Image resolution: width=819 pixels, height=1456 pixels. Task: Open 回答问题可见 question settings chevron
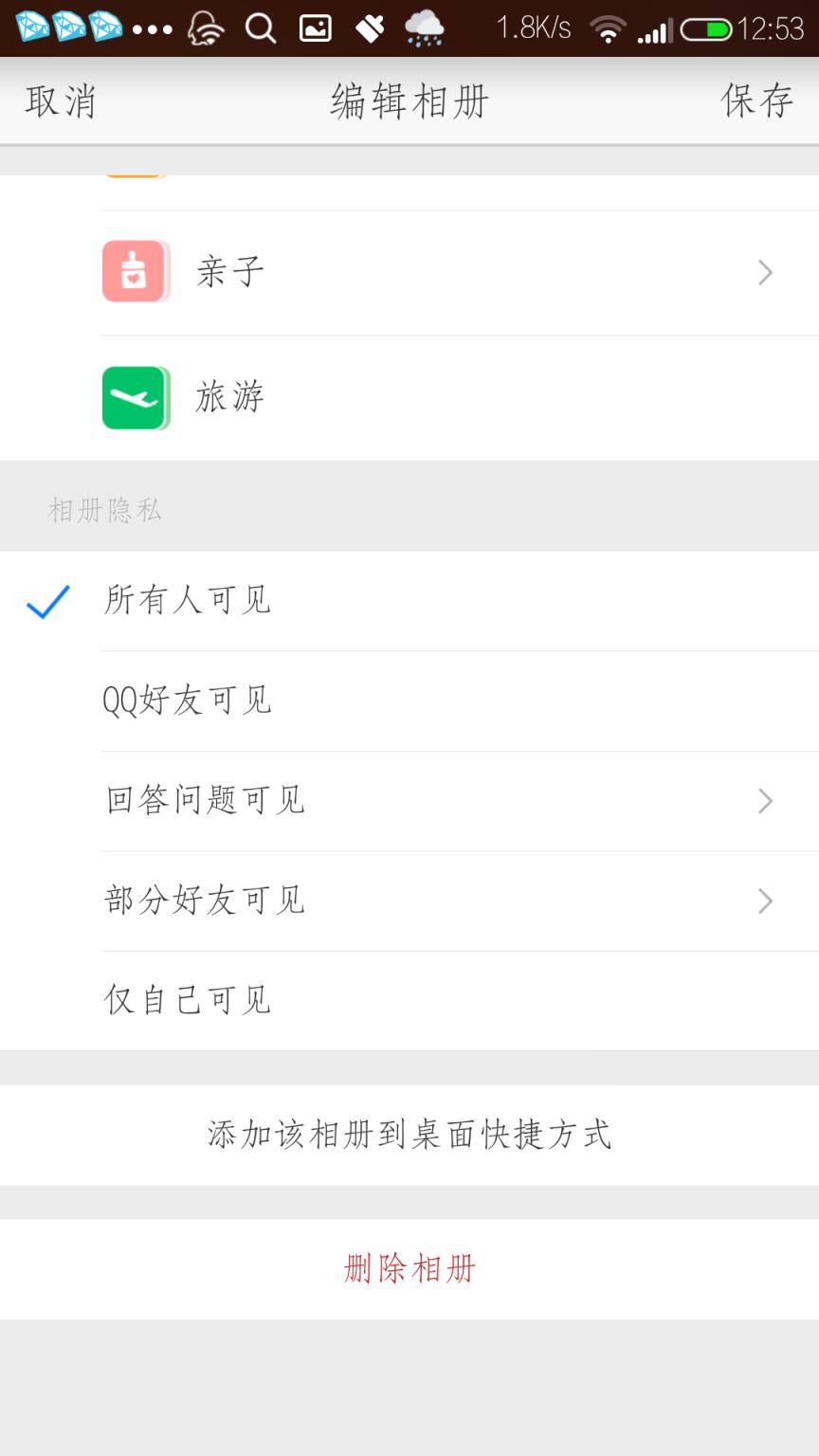(764, 801)
